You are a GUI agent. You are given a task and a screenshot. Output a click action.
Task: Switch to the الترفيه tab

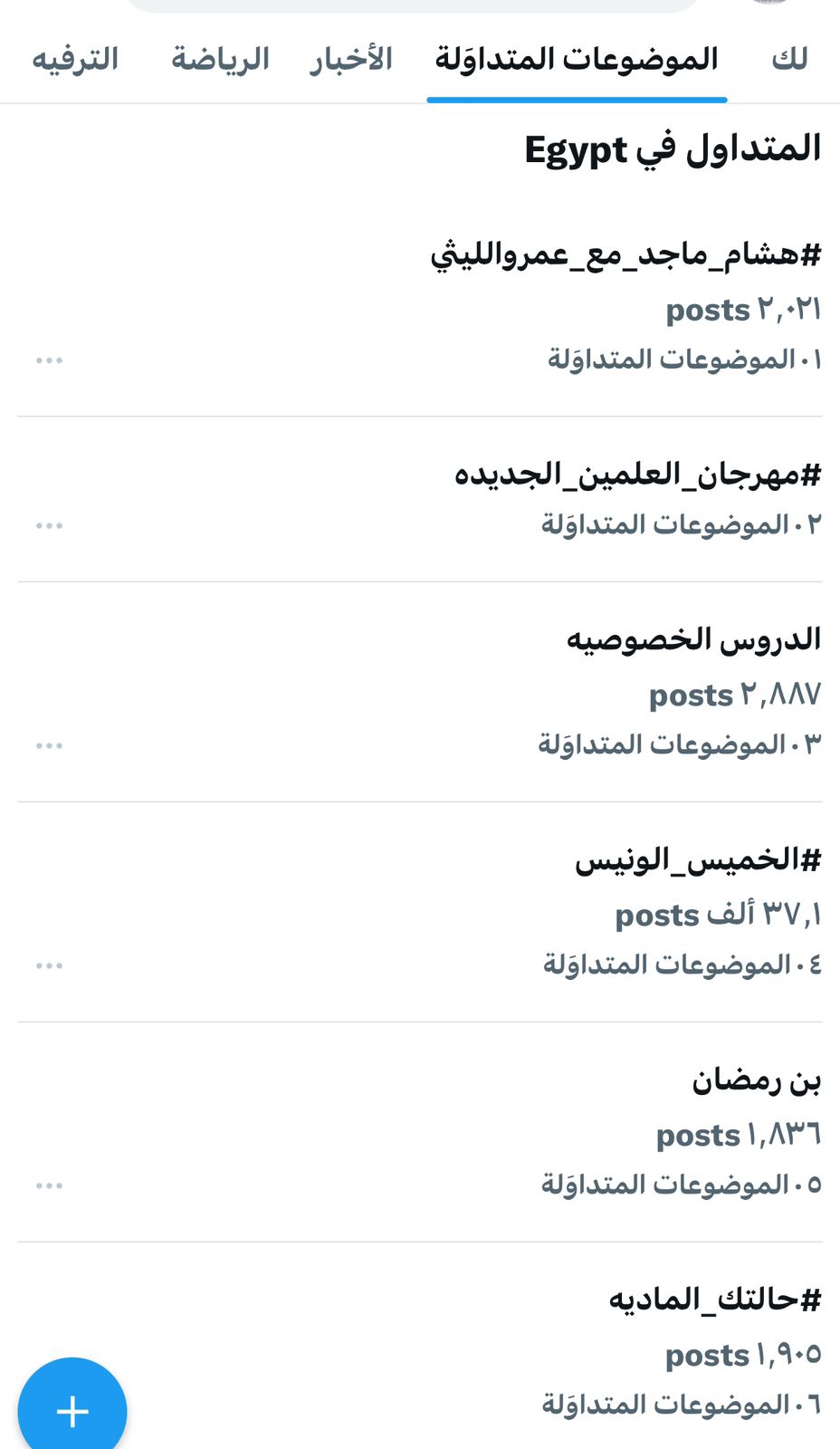point(75,60)
